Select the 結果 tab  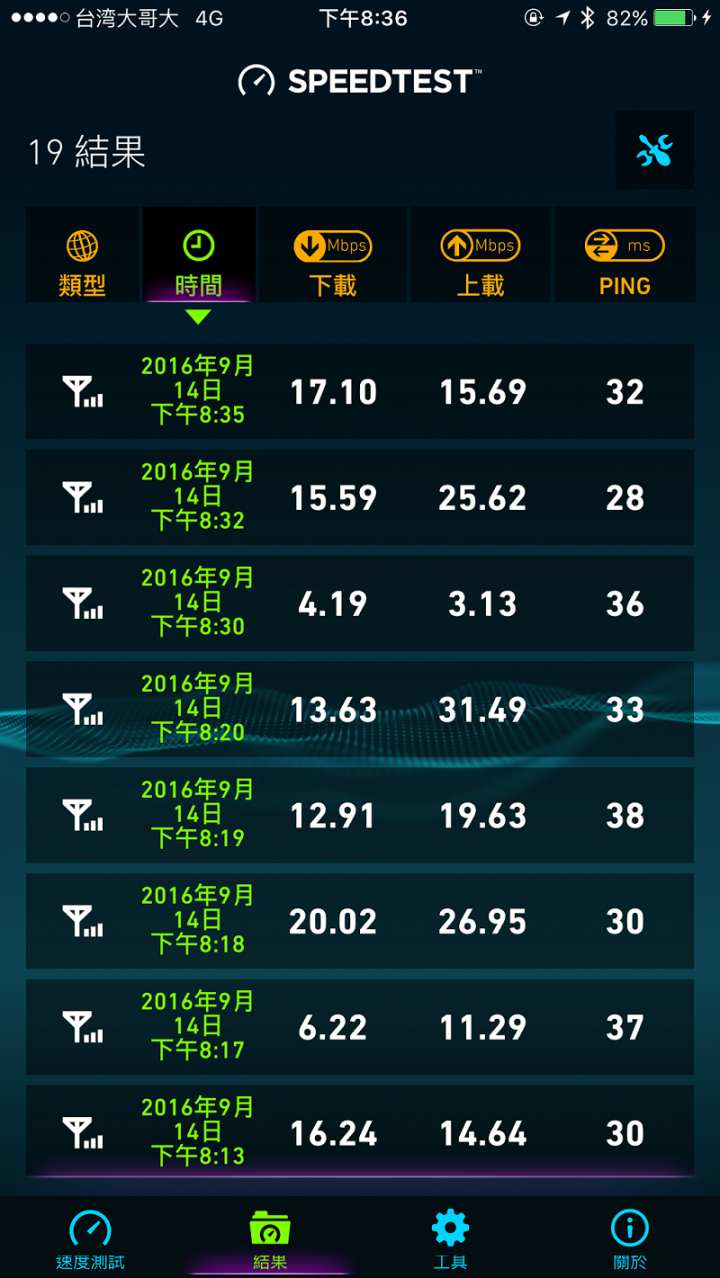click(x=270, y=1238)
